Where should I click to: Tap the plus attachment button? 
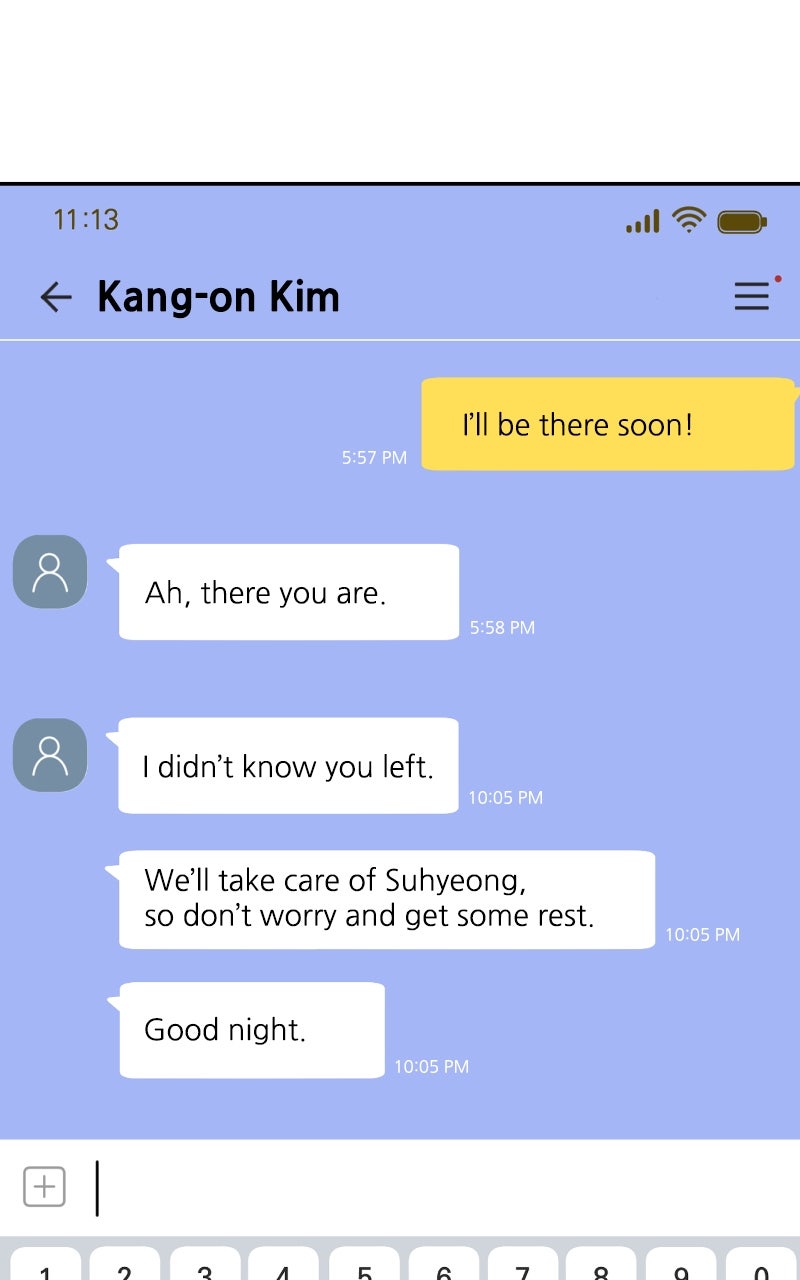pos(44,1187)
